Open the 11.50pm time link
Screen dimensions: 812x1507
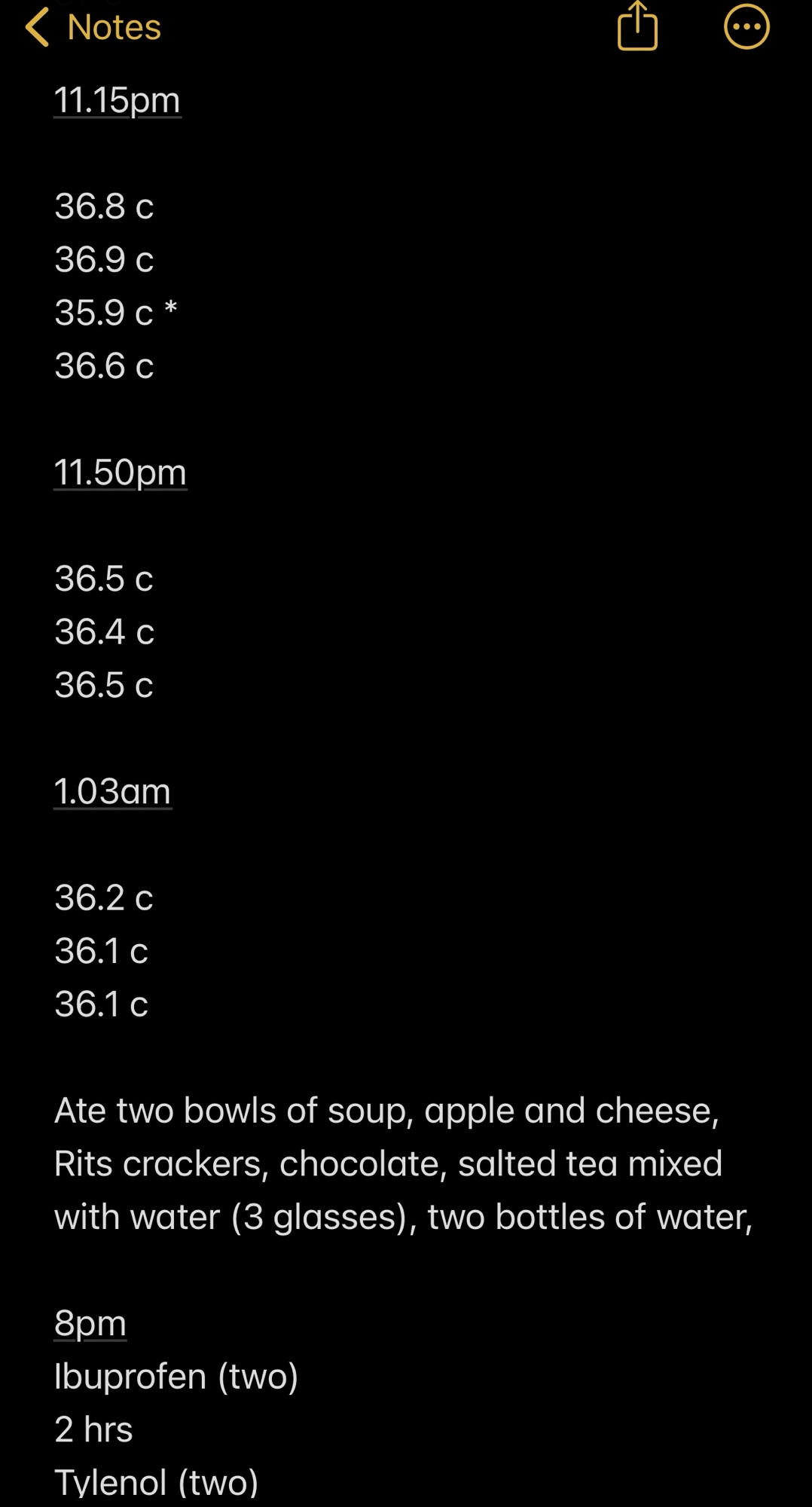pyautogui.click(x=121, y=472)
